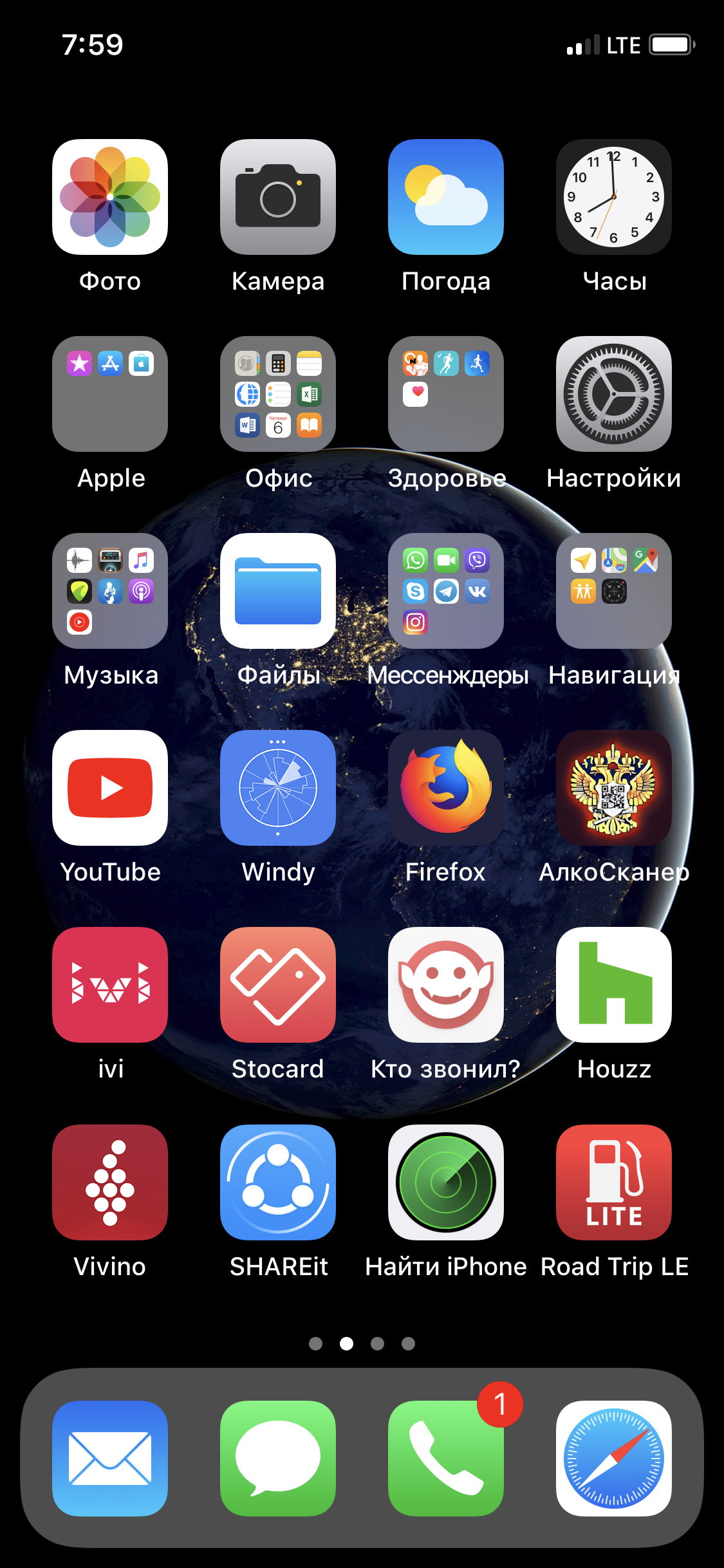Open the Windy app
The image size is (724, 1568).
tap(278, 788)
